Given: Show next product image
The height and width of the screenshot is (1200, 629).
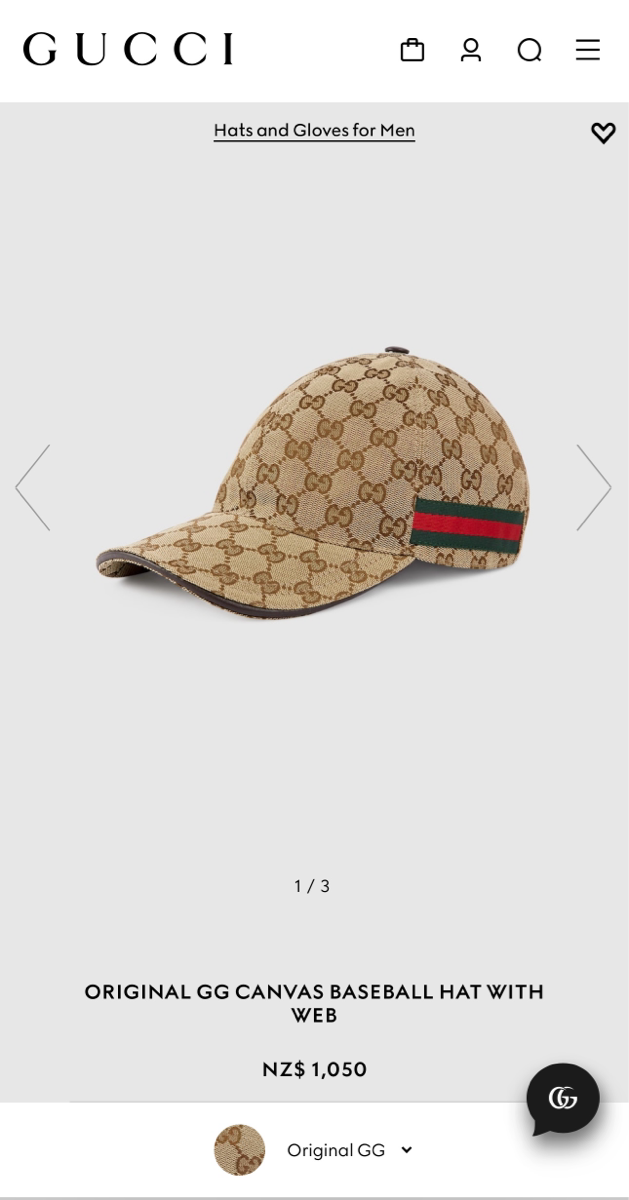Looking at the screenshot, I should pyautogui.click(x=593, y=488).
